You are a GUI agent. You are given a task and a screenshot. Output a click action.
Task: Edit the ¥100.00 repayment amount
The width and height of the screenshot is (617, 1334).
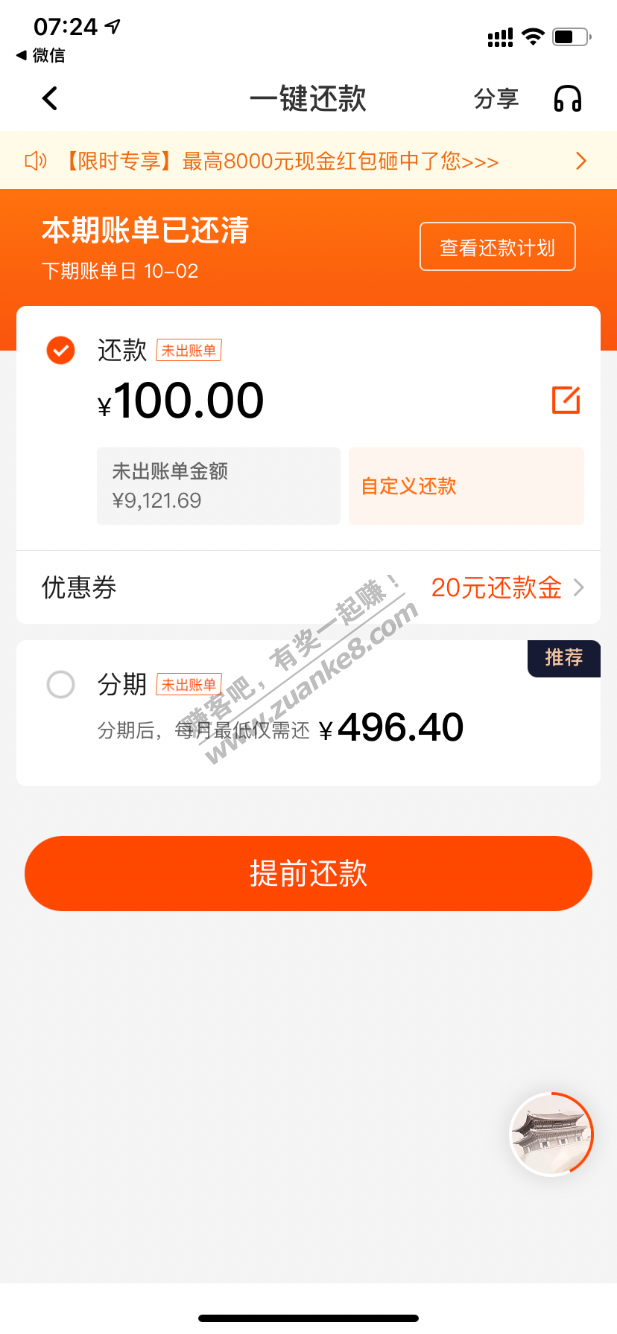565,400
